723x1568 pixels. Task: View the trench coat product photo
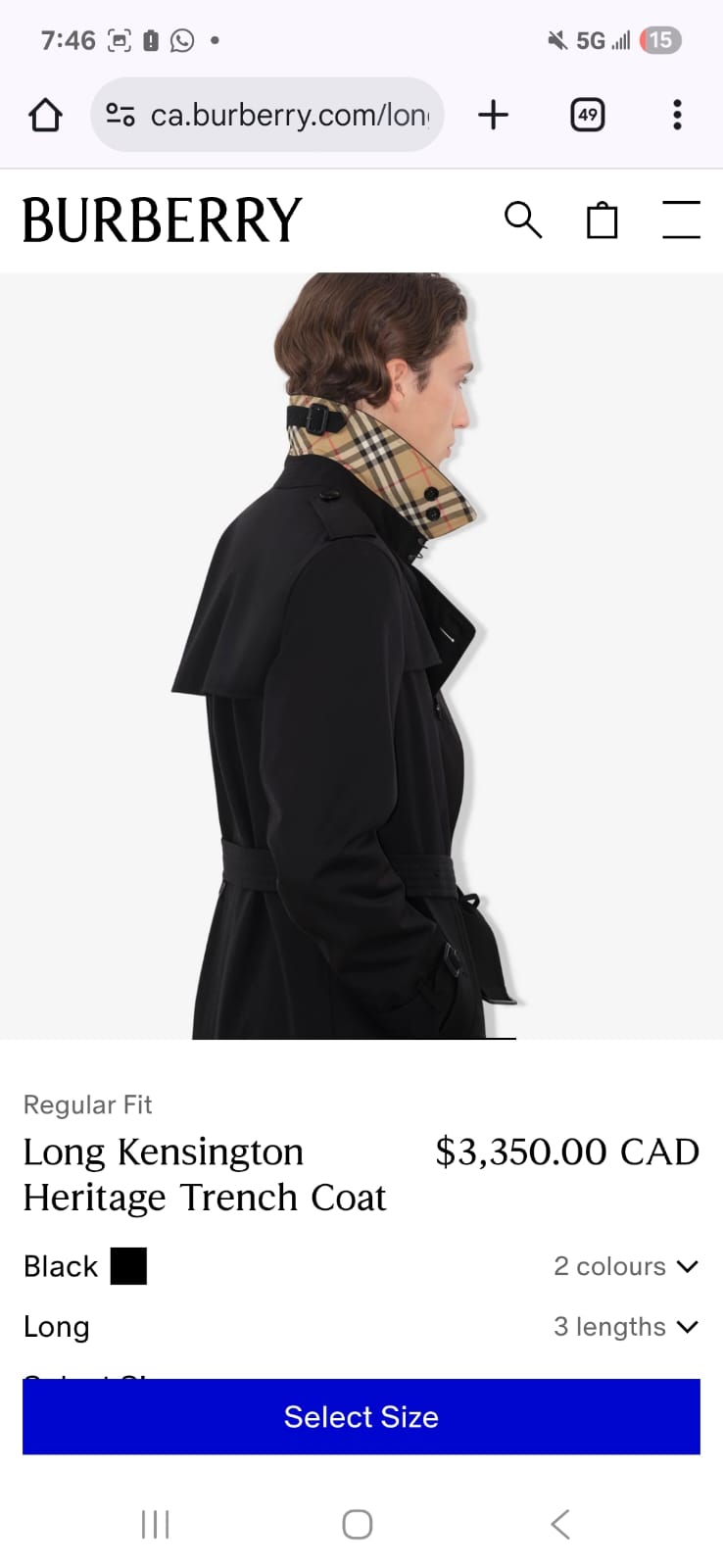pos(361,655)
